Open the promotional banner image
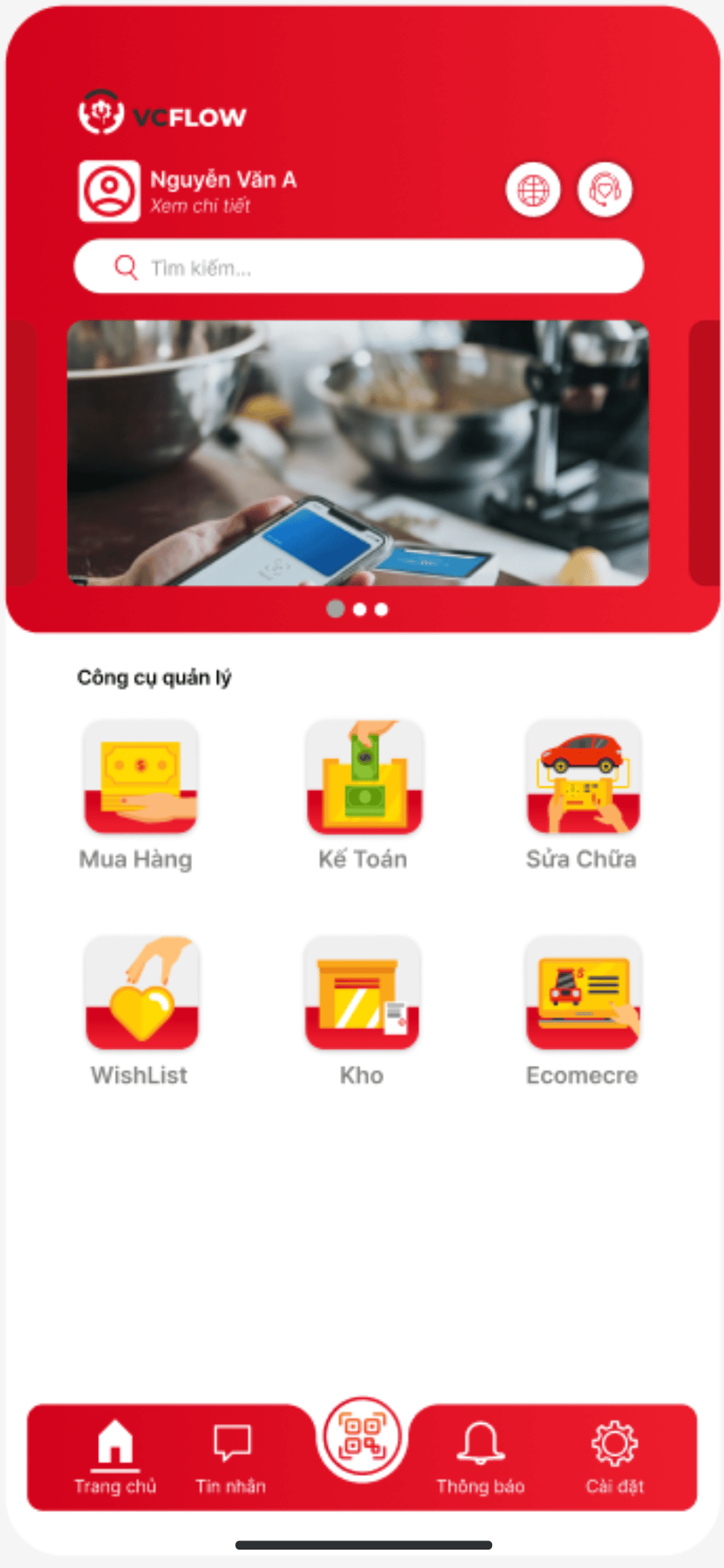The width and height of the screenshot is (724, 1568). click(x=358, y=452)
